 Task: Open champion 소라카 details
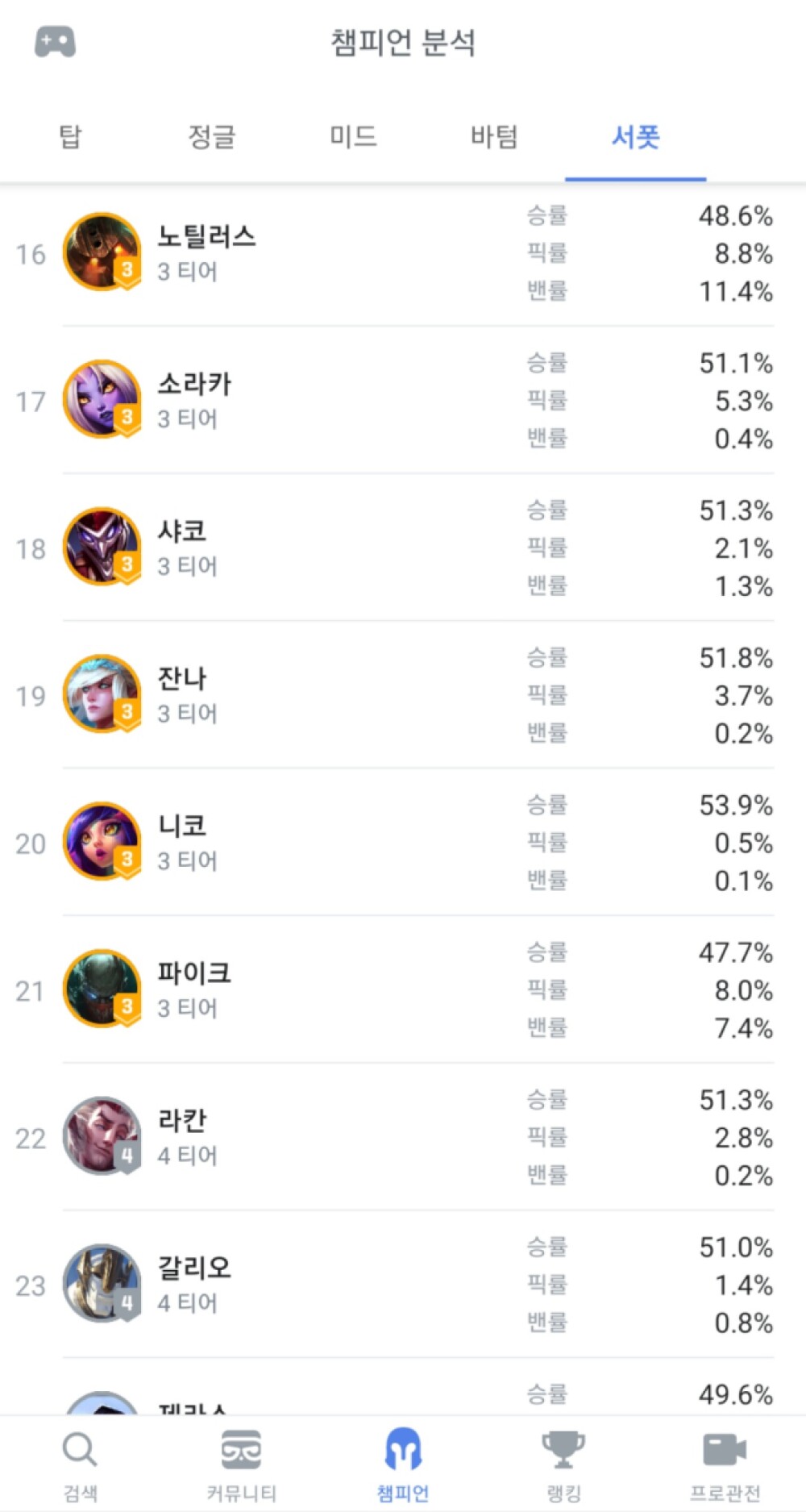pos(403,400)
